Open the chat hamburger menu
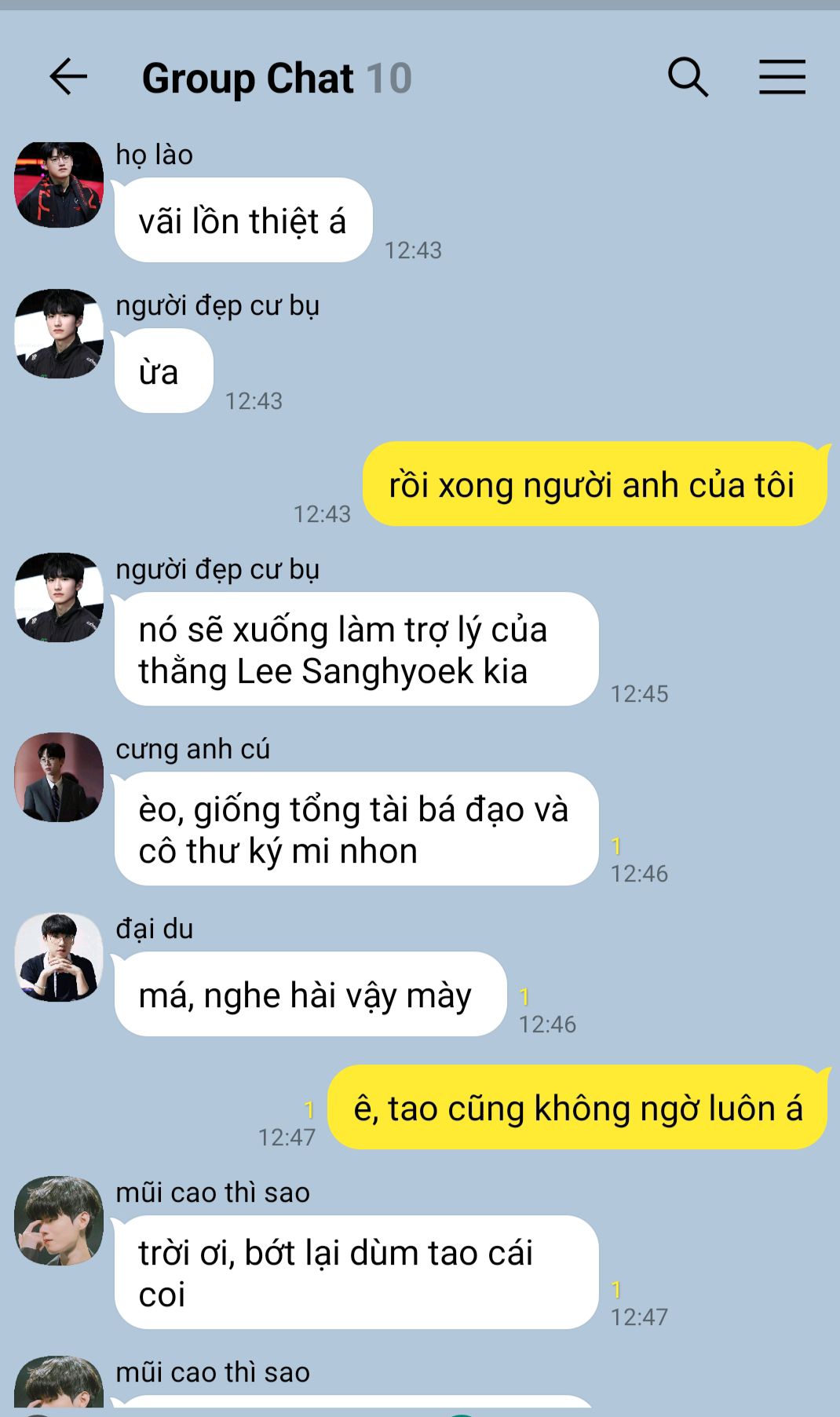Image resolution: width=840 pixels, height=1417 pixels. pos(782,77)
